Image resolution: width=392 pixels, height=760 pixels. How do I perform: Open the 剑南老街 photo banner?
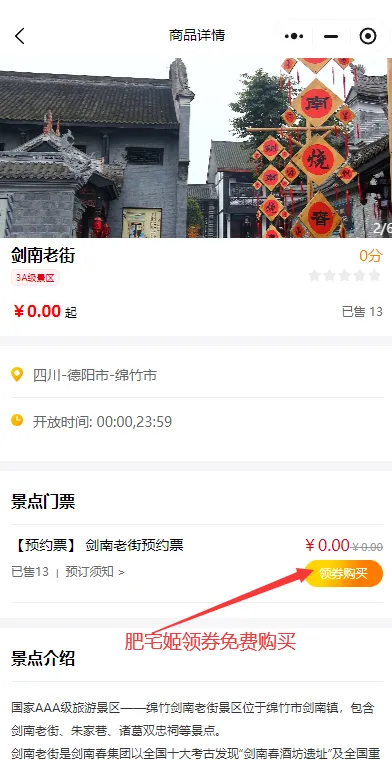(196, 148)
